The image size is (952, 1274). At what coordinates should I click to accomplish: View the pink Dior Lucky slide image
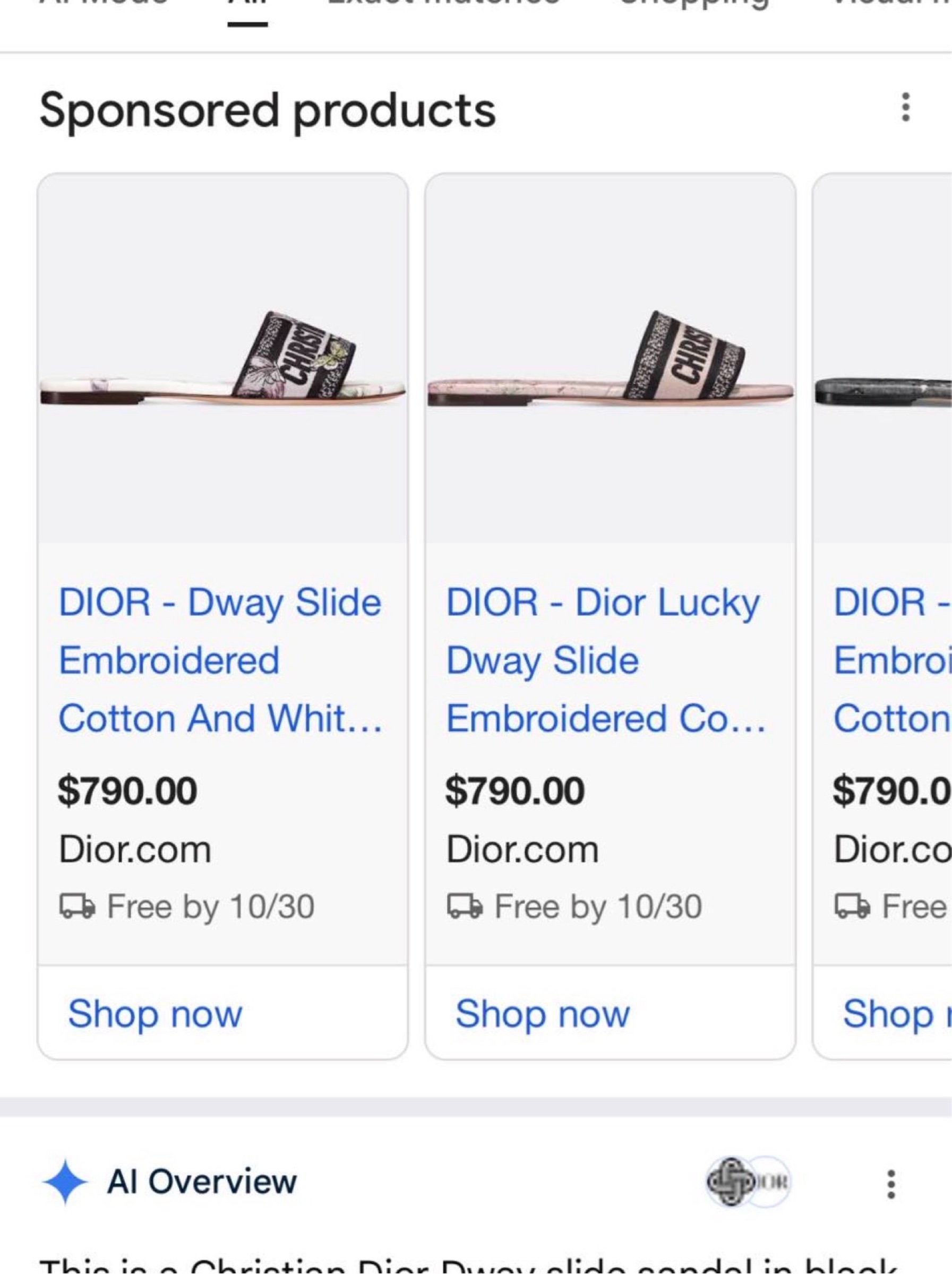pos(611,358)
